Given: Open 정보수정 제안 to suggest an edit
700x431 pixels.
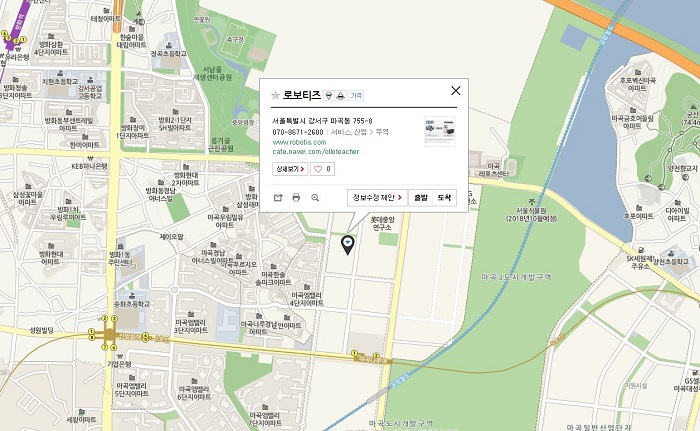Looking at the screenshot, I should click(377, 197).
